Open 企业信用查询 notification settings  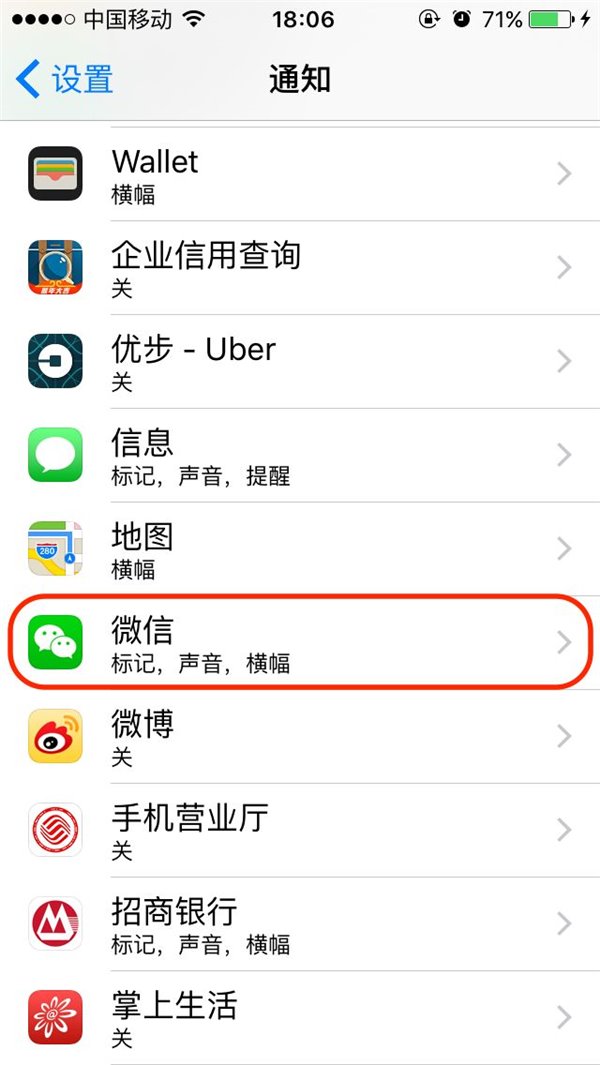tap(300, 268)
